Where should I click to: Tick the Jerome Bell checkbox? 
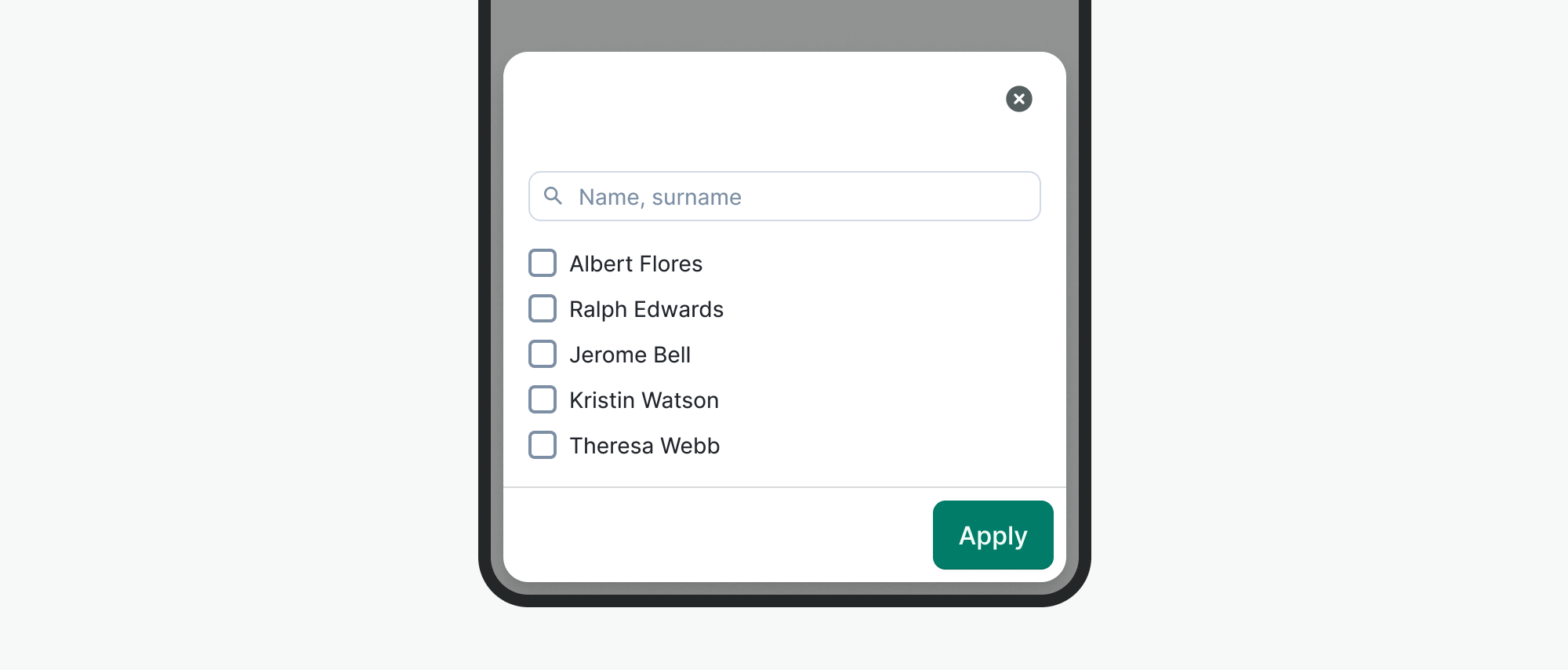pyautogui.click(x=543, y=355)
